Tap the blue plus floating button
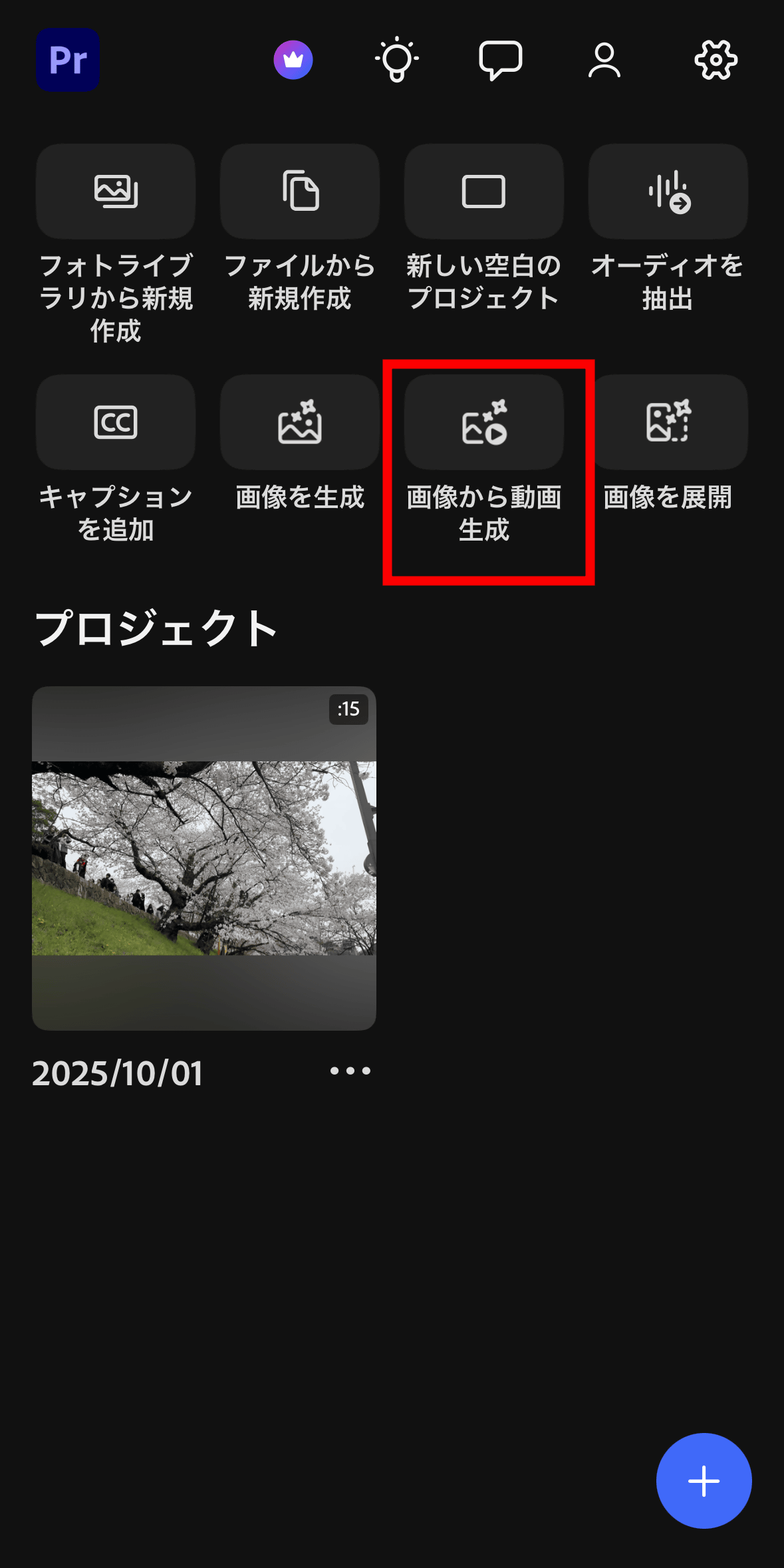This screenshot has width=784, height=1568. click(704, 1480)
